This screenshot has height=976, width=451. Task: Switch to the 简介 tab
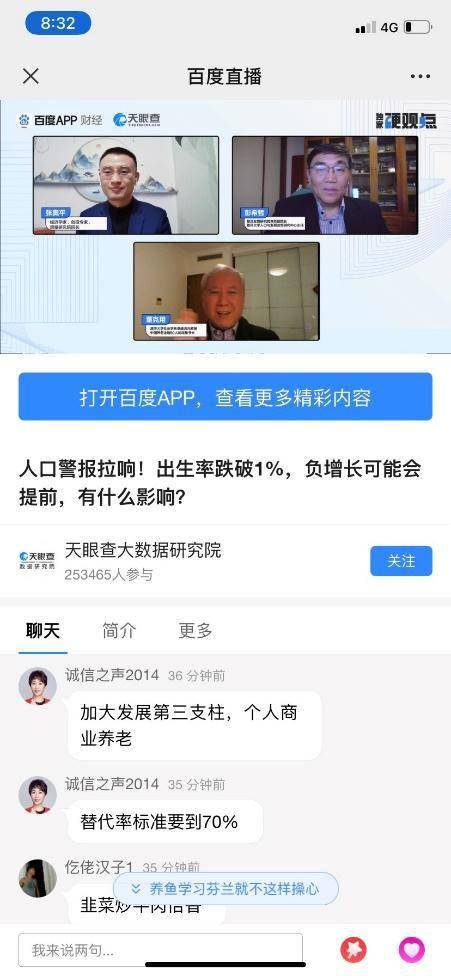119,630
